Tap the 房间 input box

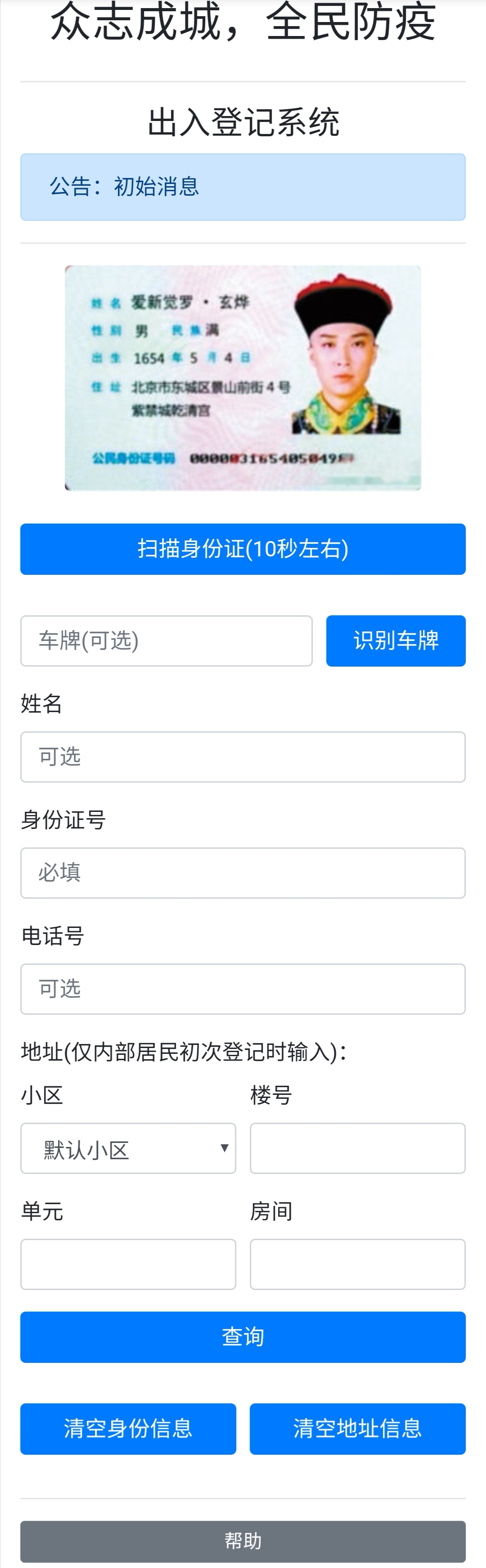click(x=357, y=1263)
